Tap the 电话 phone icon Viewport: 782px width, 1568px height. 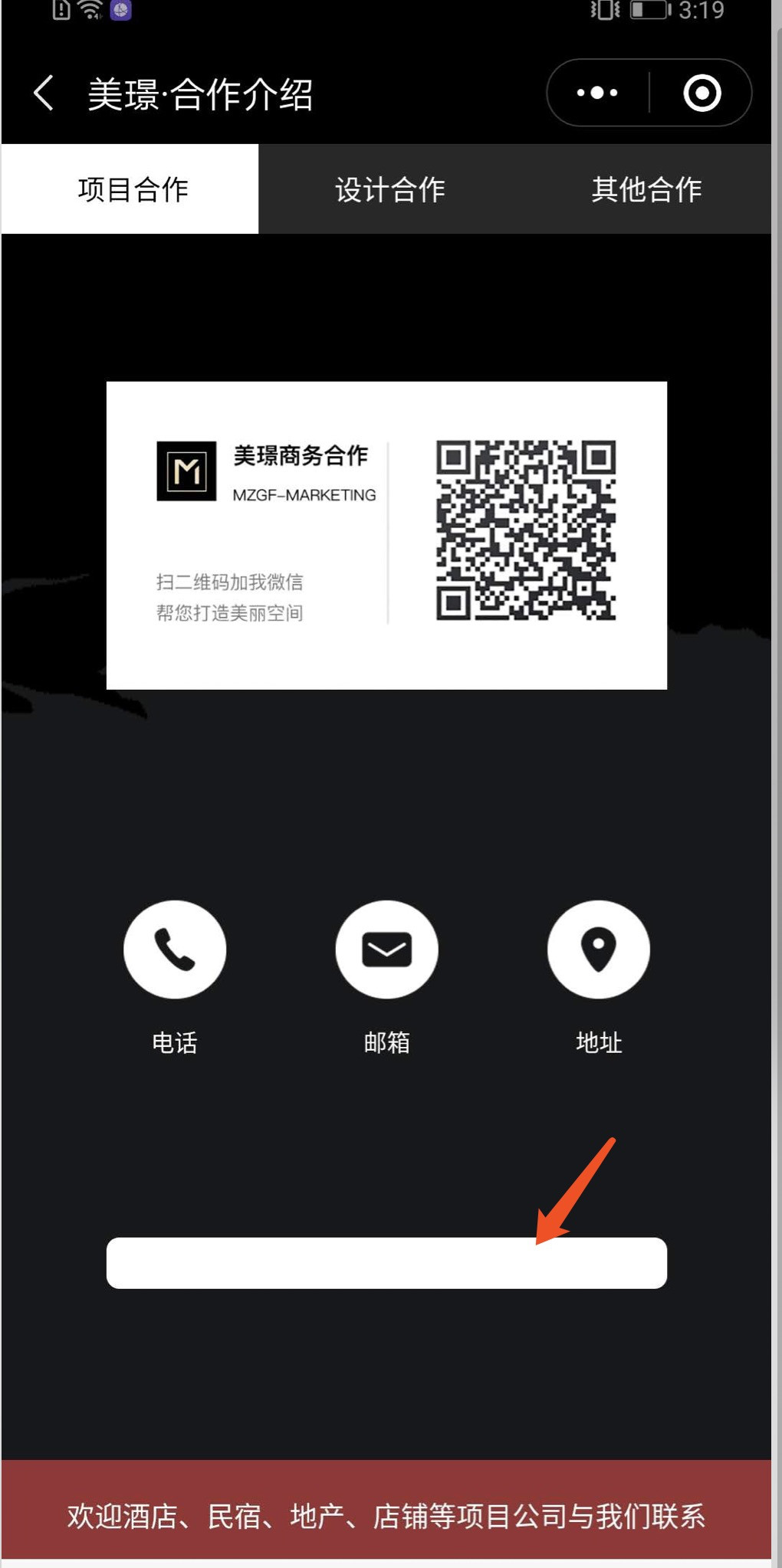[175, 949]
